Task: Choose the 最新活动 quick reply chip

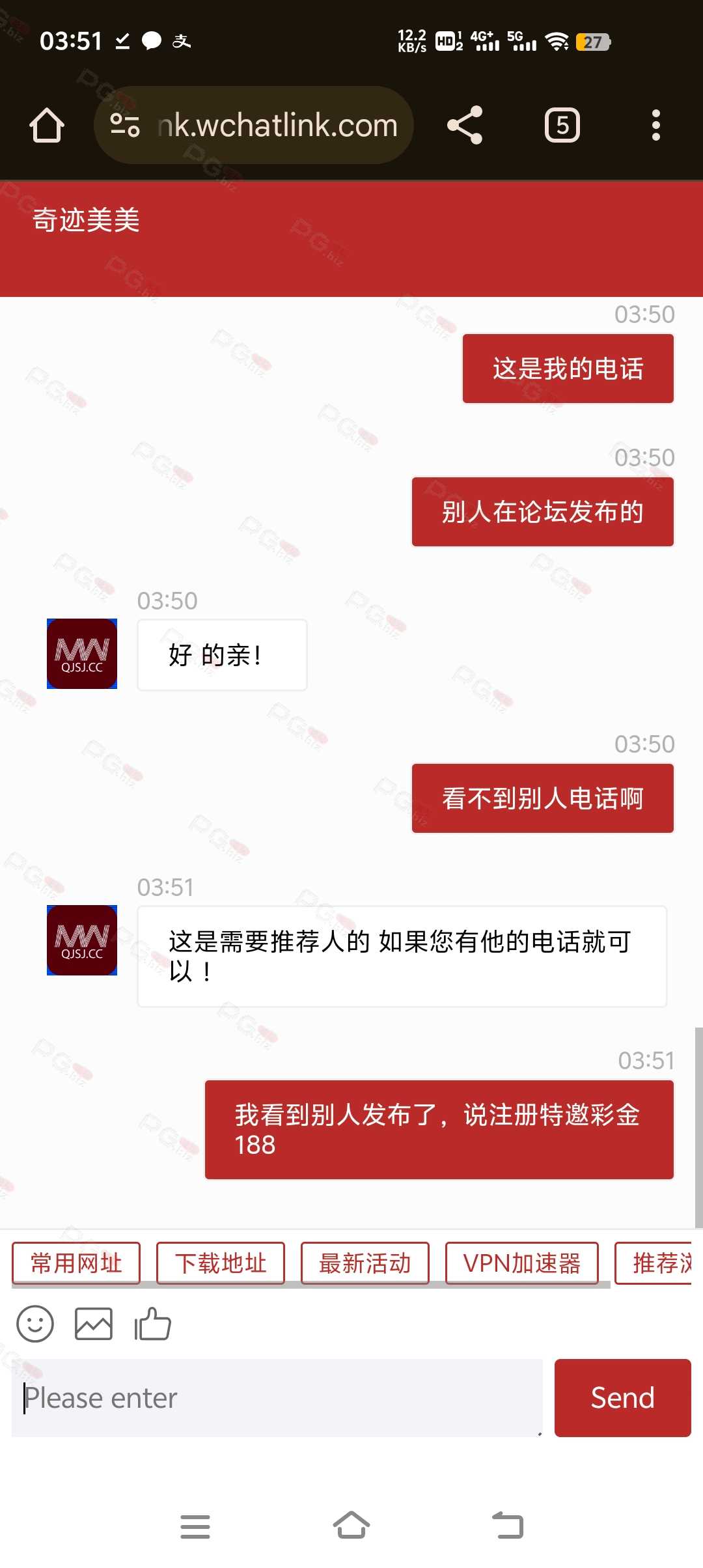Action: coord(365,1263)
